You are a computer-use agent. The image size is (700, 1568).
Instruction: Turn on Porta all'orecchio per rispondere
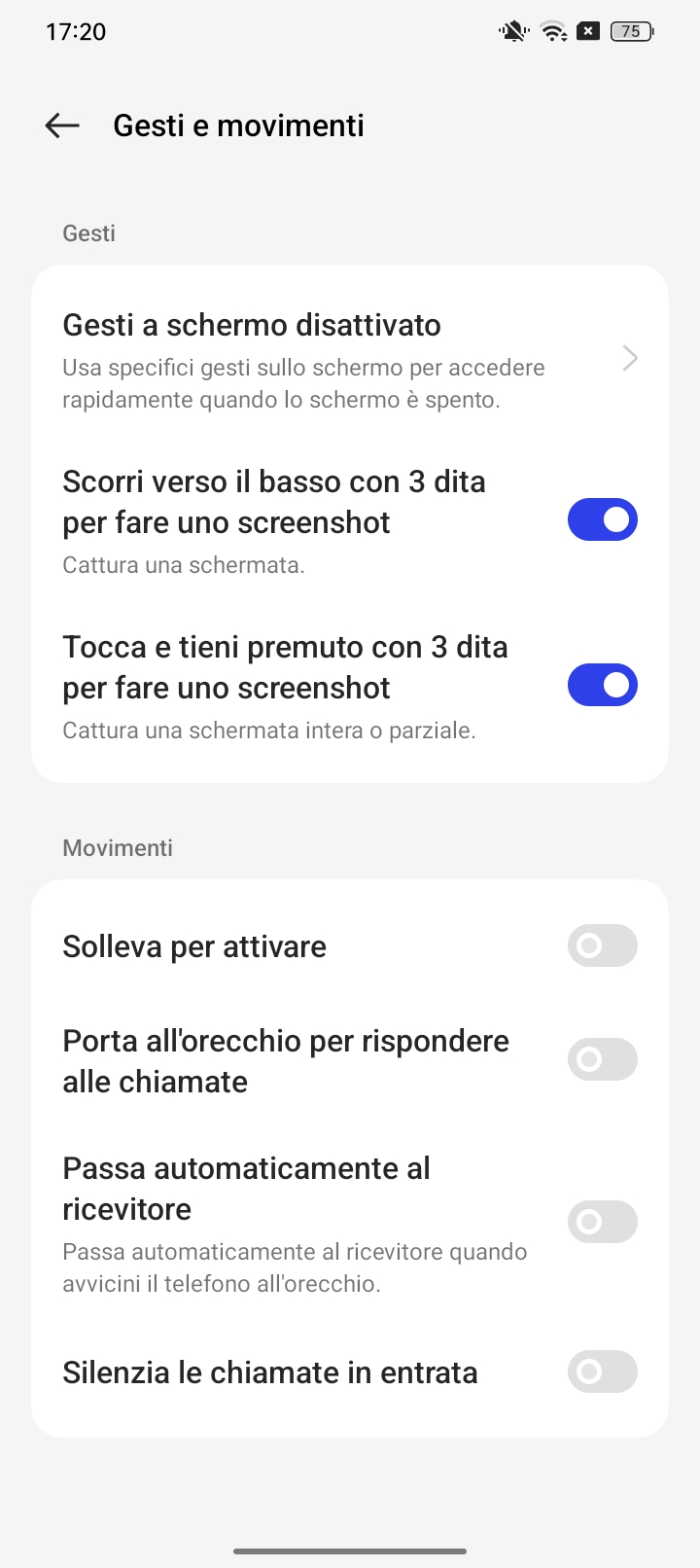click(x=602, y=1059)
